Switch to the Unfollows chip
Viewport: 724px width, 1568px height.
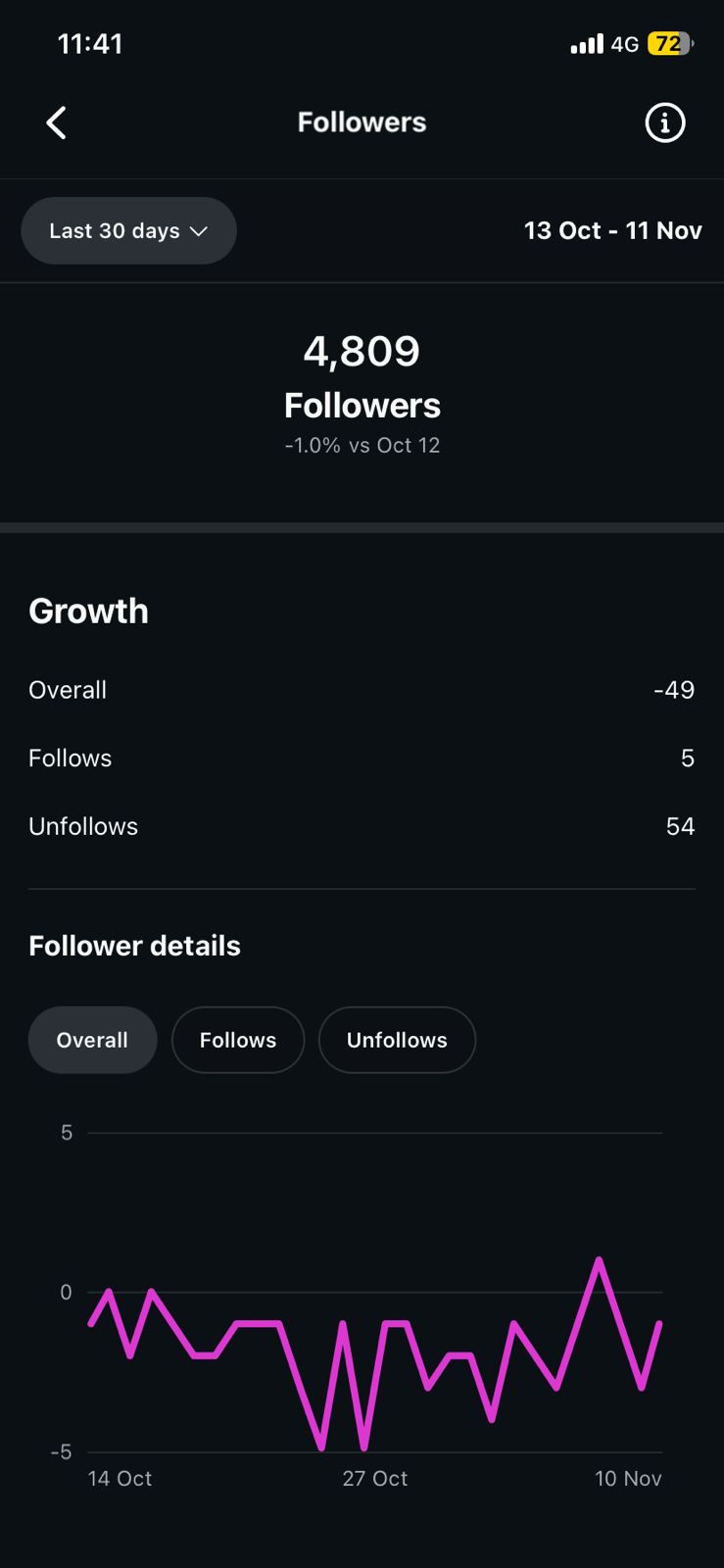(397, 1040)
